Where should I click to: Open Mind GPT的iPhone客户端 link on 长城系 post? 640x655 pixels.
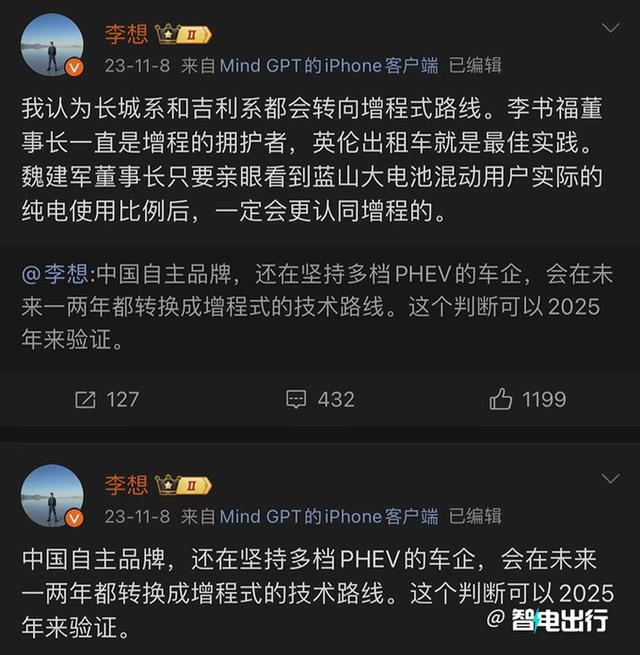[328, 66]
